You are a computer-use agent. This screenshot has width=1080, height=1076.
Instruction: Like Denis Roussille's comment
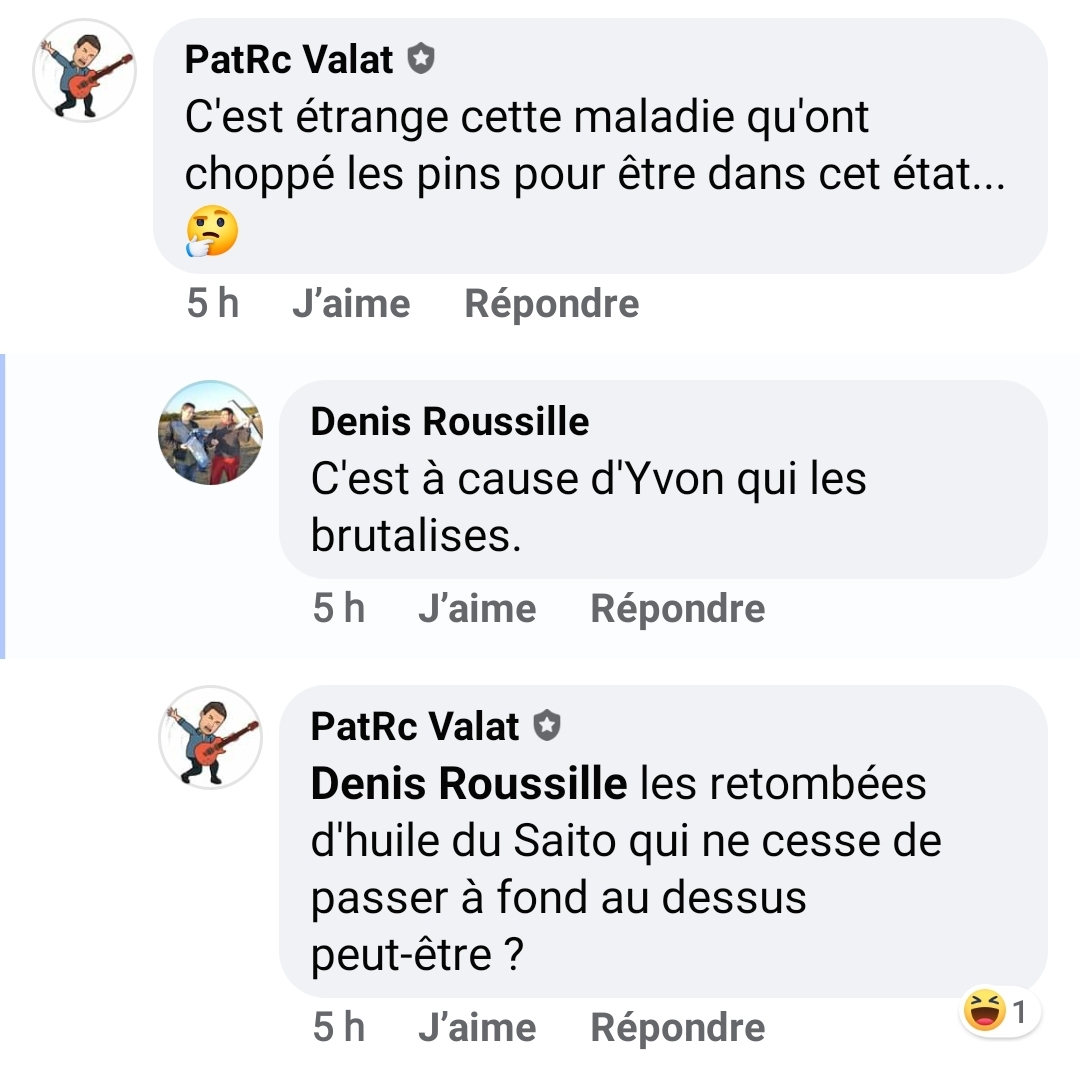click(x=477, y=608)
